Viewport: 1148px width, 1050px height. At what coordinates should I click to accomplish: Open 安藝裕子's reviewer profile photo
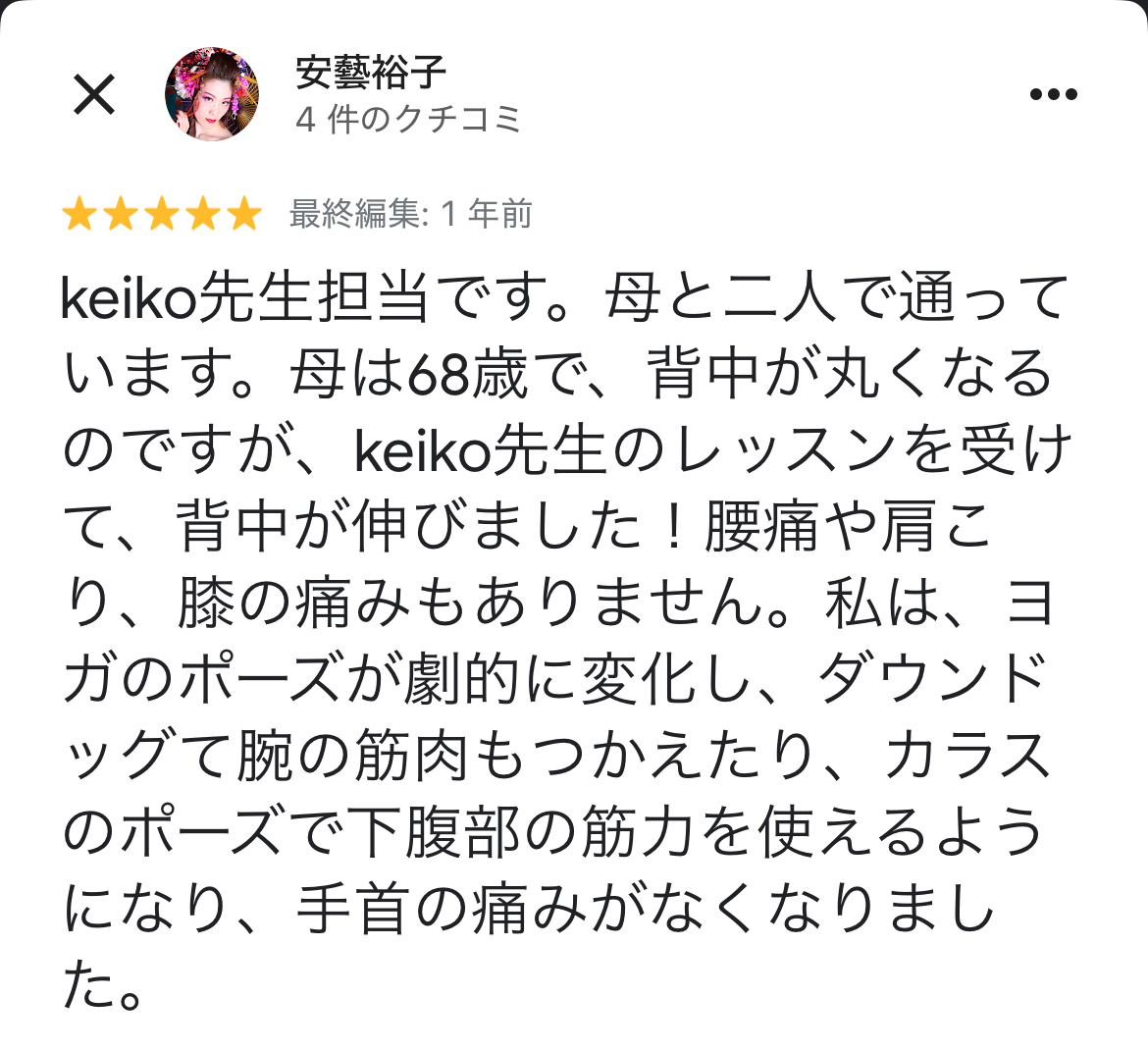(x=212, y=94)
